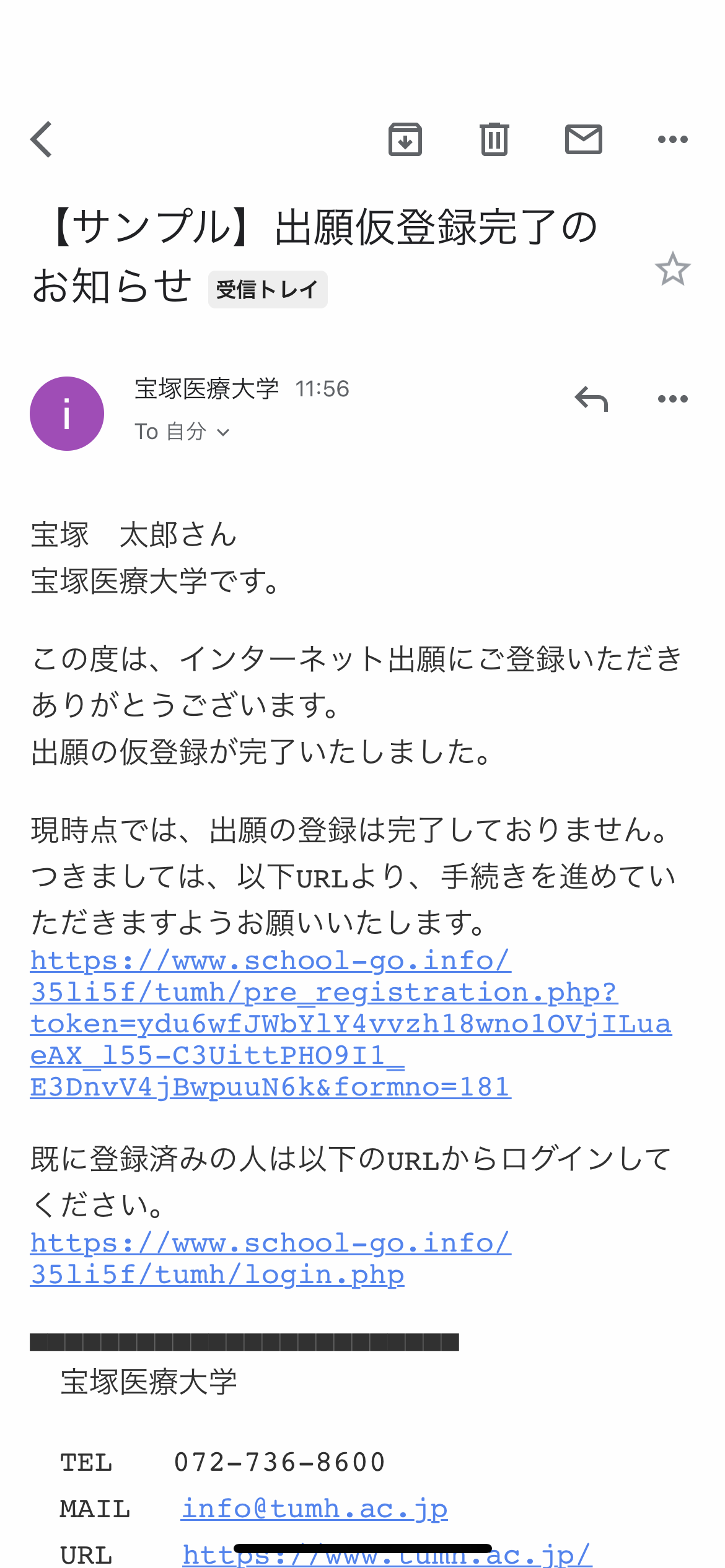The width and height of the screenshot is (725, 1568).
Task: Open message options next to reply arrow
Action: 673,399
